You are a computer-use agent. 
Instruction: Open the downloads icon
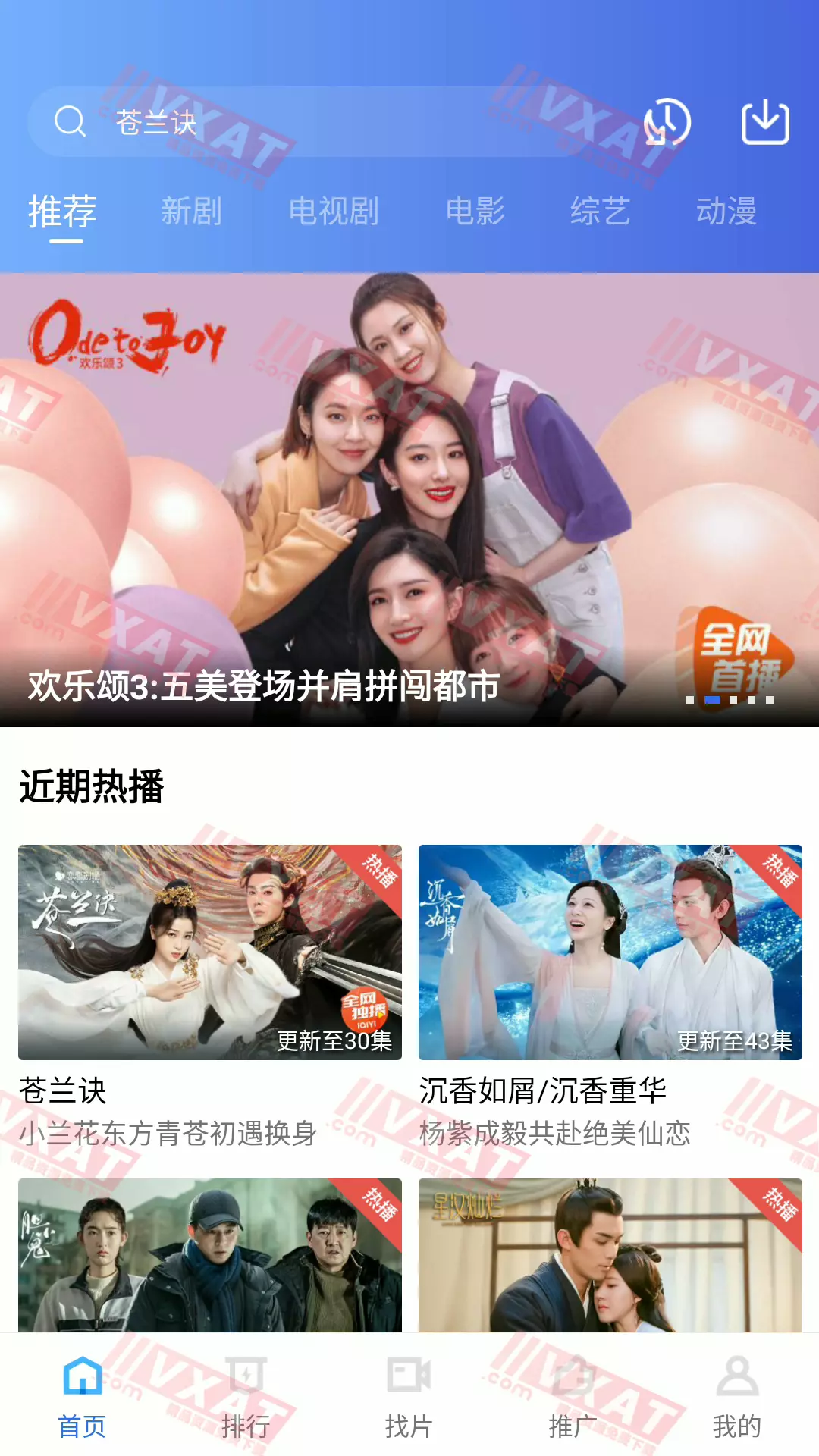764,122
